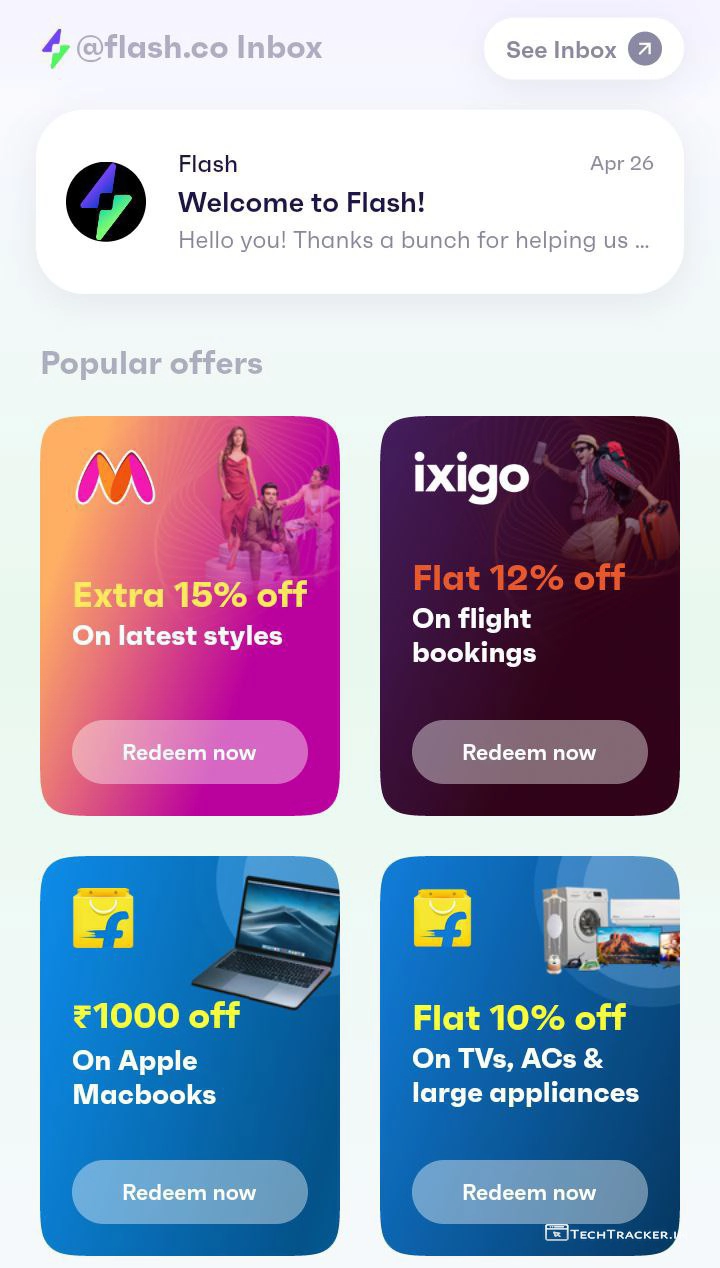Redeem ₹1000 off on Apple Macbooks
This screenshot has height=1268, width=720.
pyautogui.click(x=190, y=1192)
